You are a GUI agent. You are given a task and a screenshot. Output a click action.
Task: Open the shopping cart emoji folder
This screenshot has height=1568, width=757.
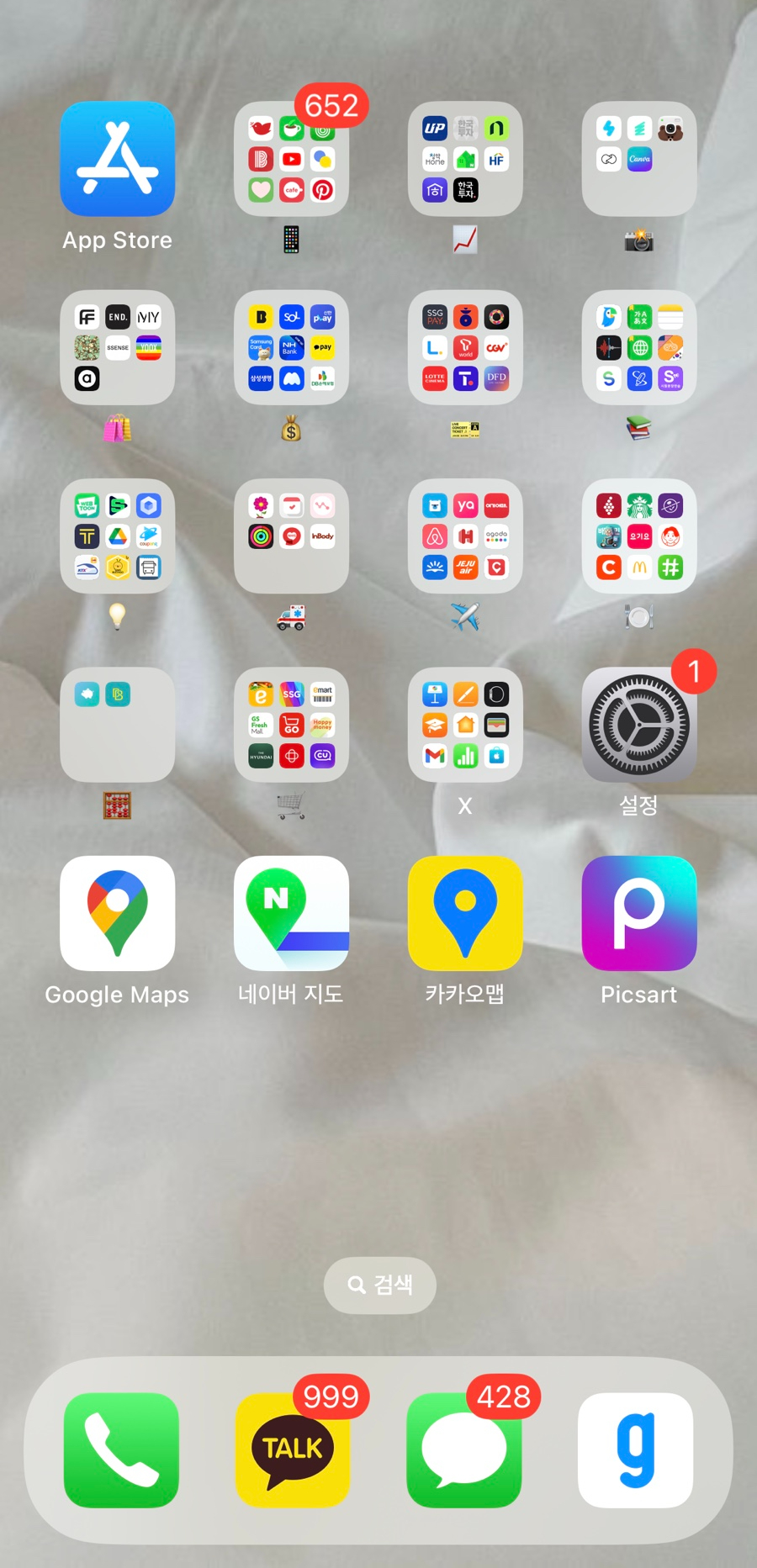[x=291, y=725]
